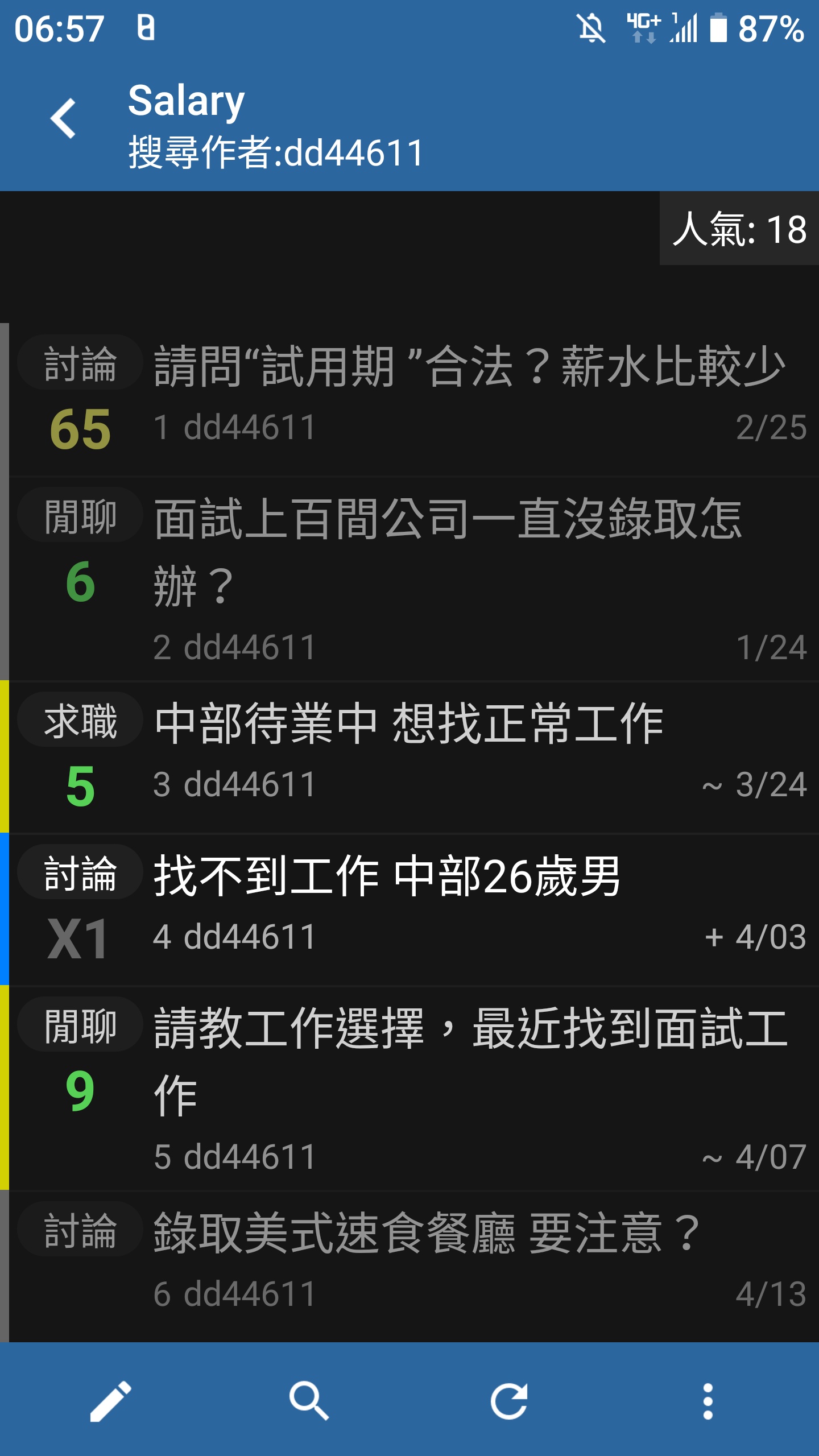Open the post 面試上百間公司一直沒錄取怎辦？

click(414, 578)
